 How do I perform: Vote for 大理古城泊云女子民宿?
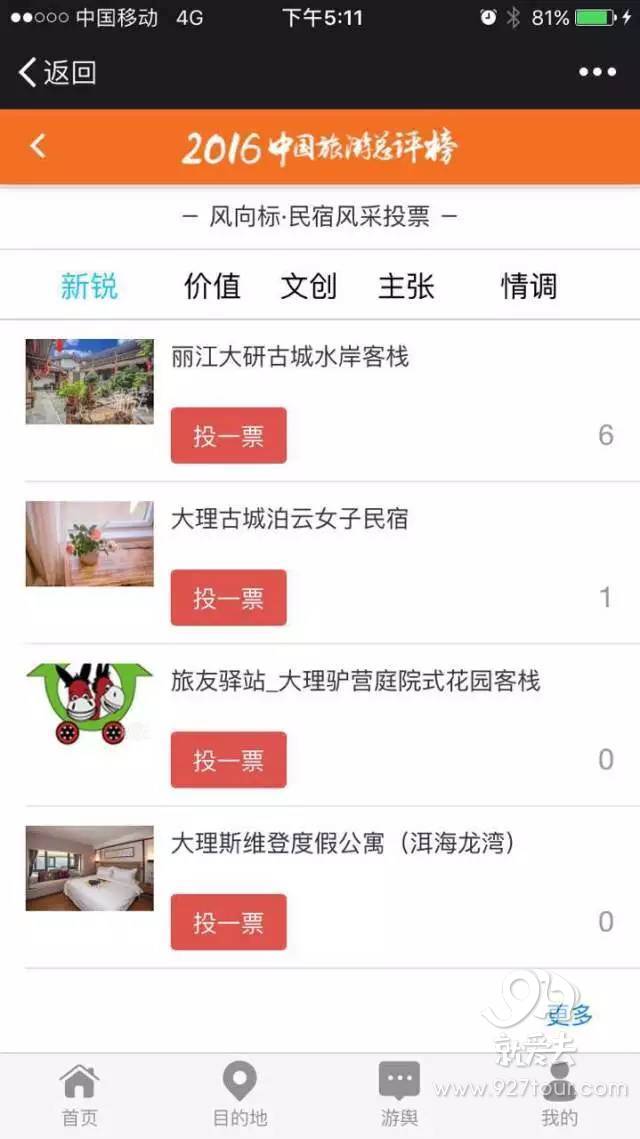[x=228, y=598]
